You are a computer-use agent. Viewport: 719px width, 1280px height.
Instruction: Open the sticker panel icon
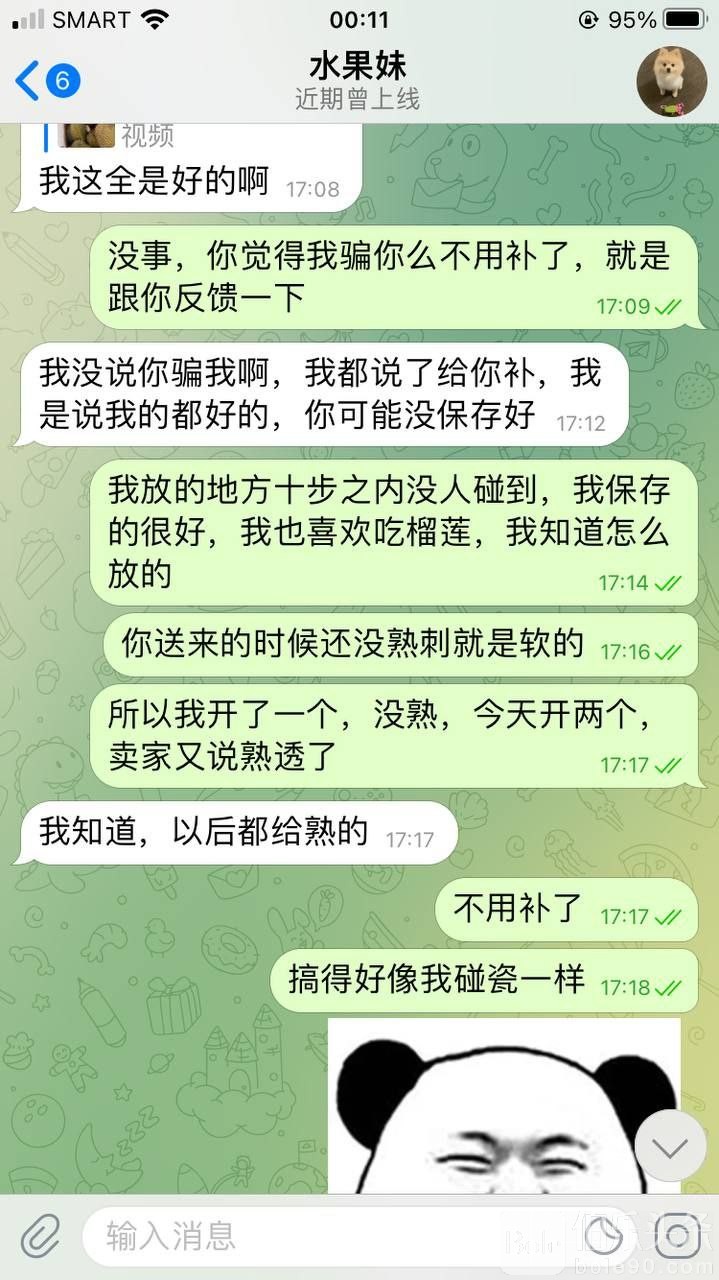604,1237
